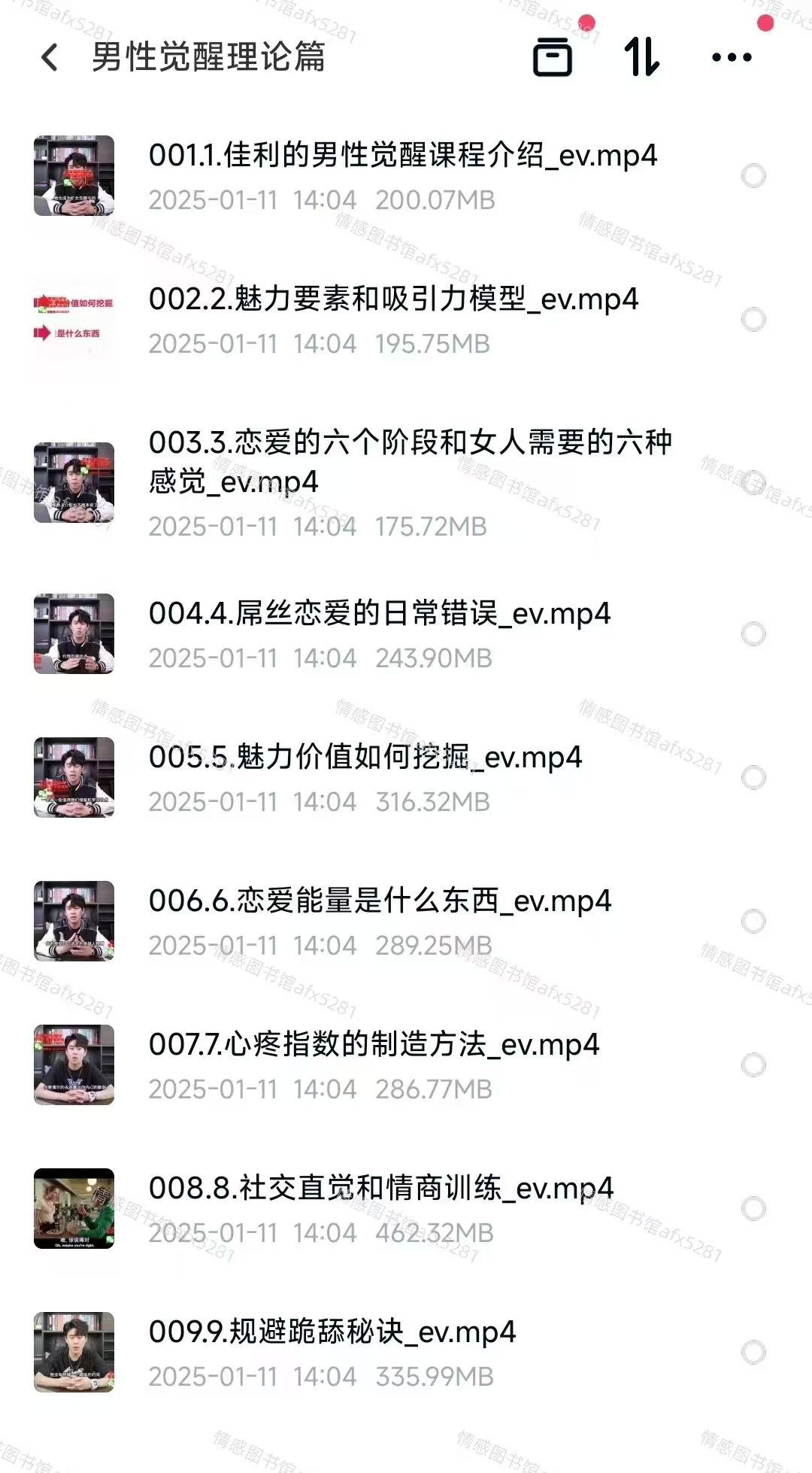Mark the 005.5 file as selected

tap(753, 778)
